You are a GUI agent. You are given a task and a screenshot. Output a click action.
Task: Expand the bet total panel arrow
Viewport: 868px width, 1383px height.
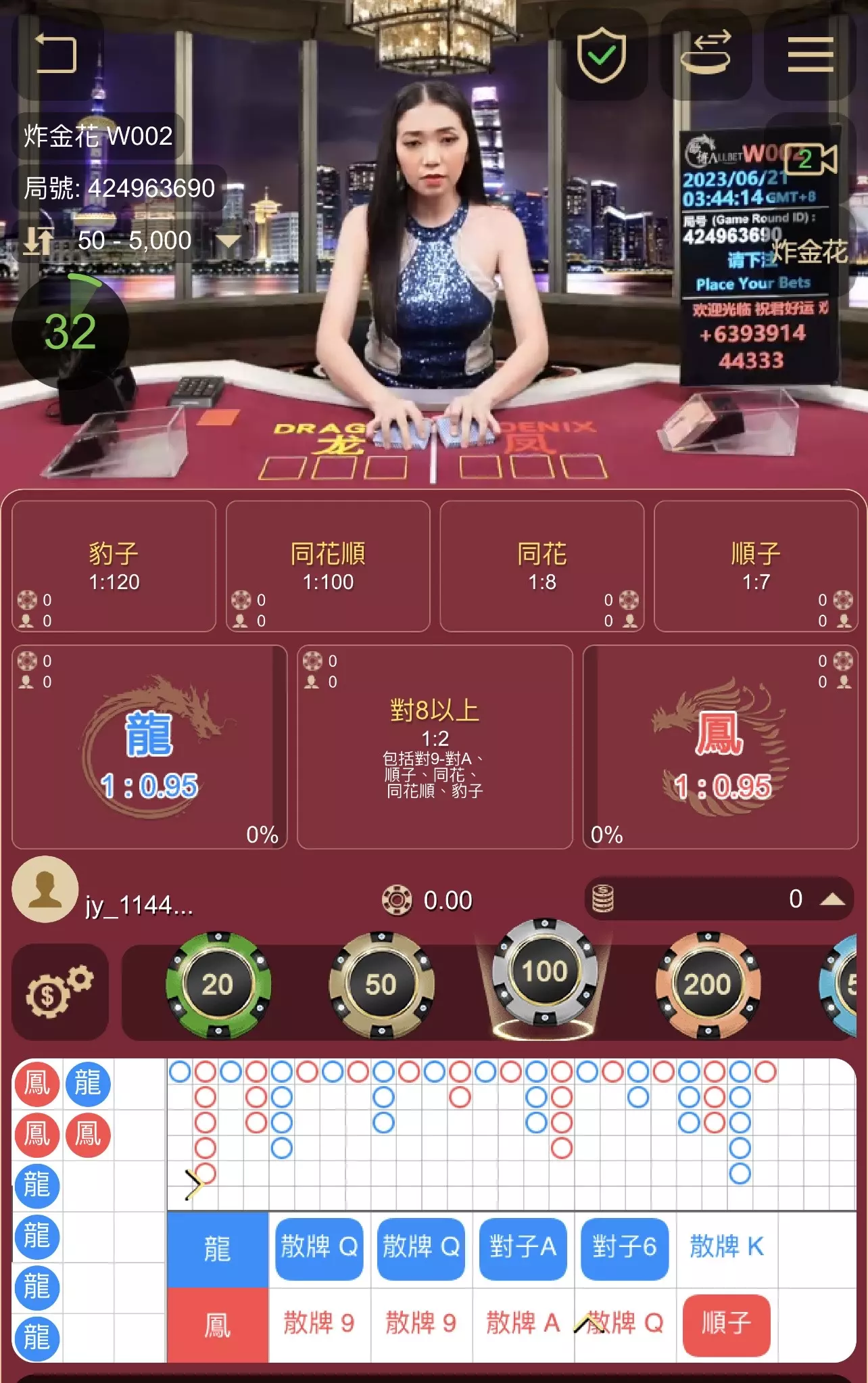[x=831, y=899]
